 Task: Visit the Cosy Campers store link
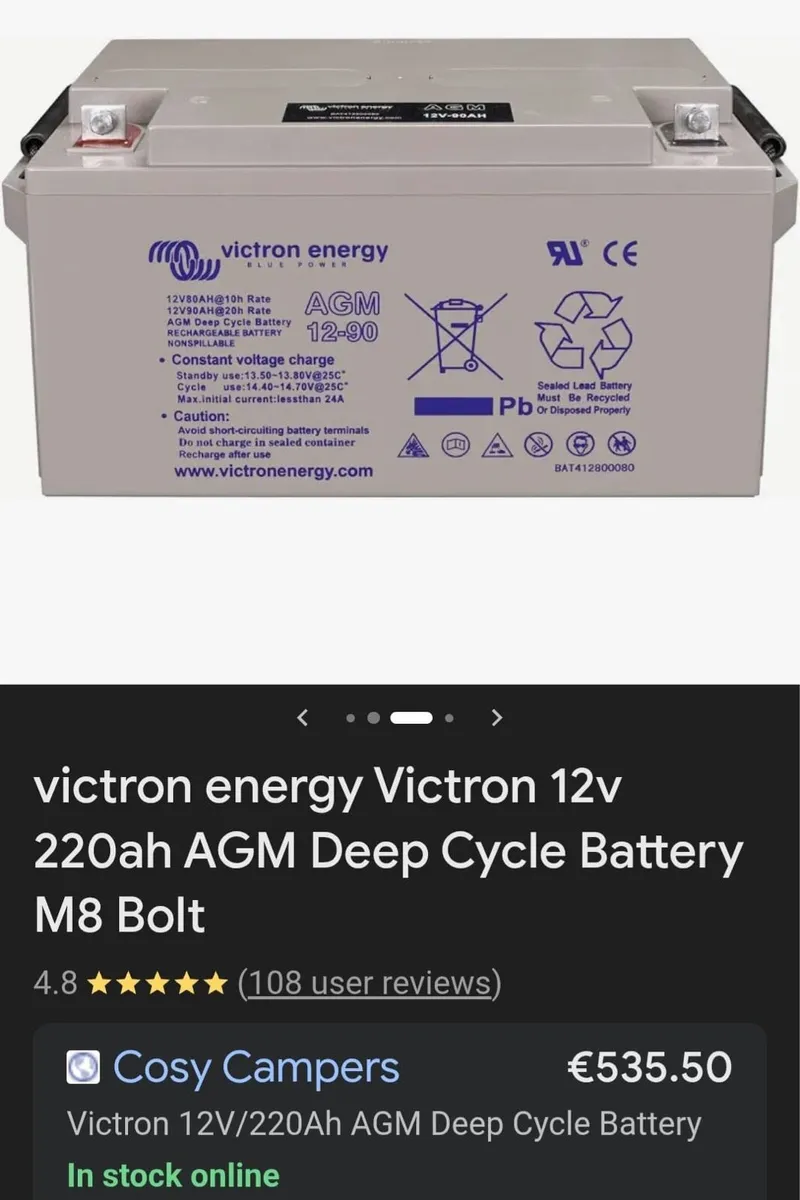tap(257, 1068)
